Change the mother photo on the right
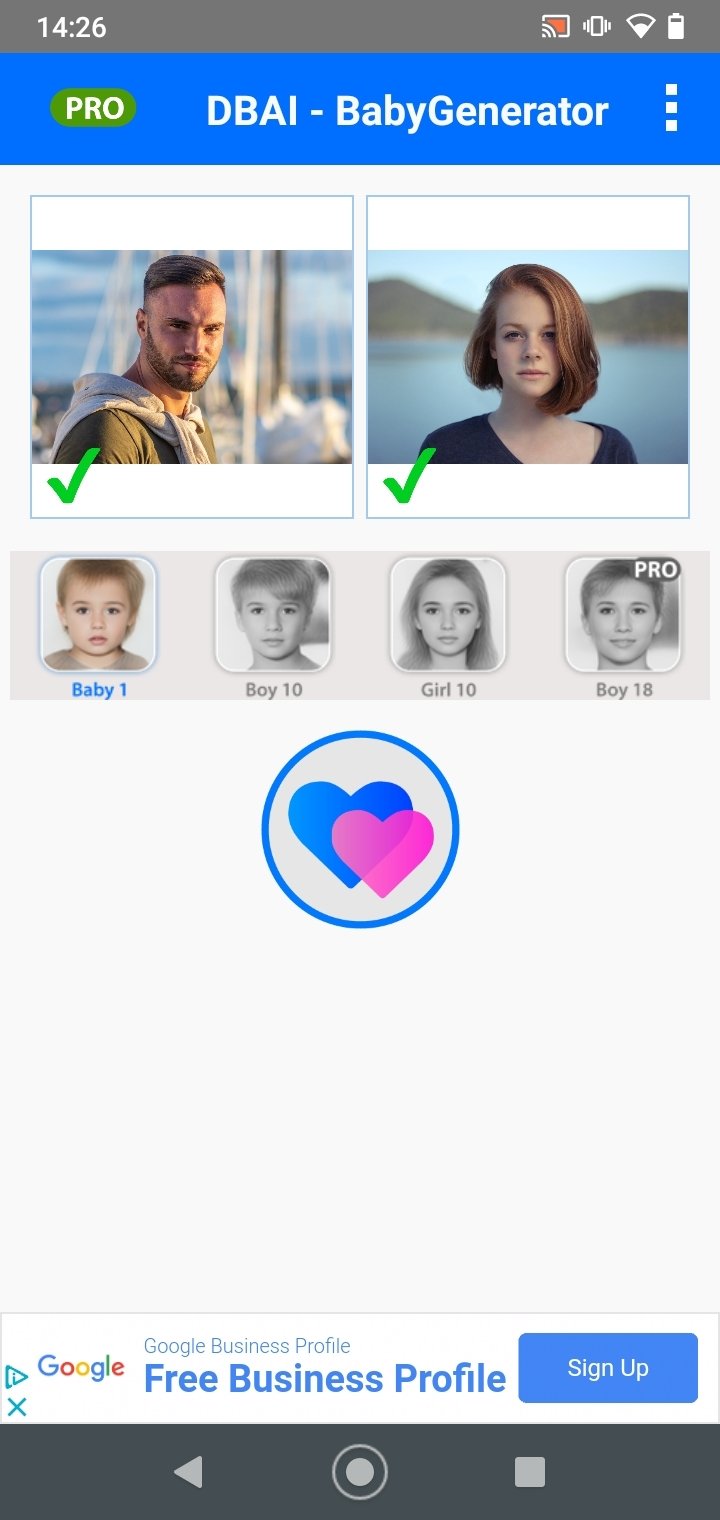 click(528, 357)
